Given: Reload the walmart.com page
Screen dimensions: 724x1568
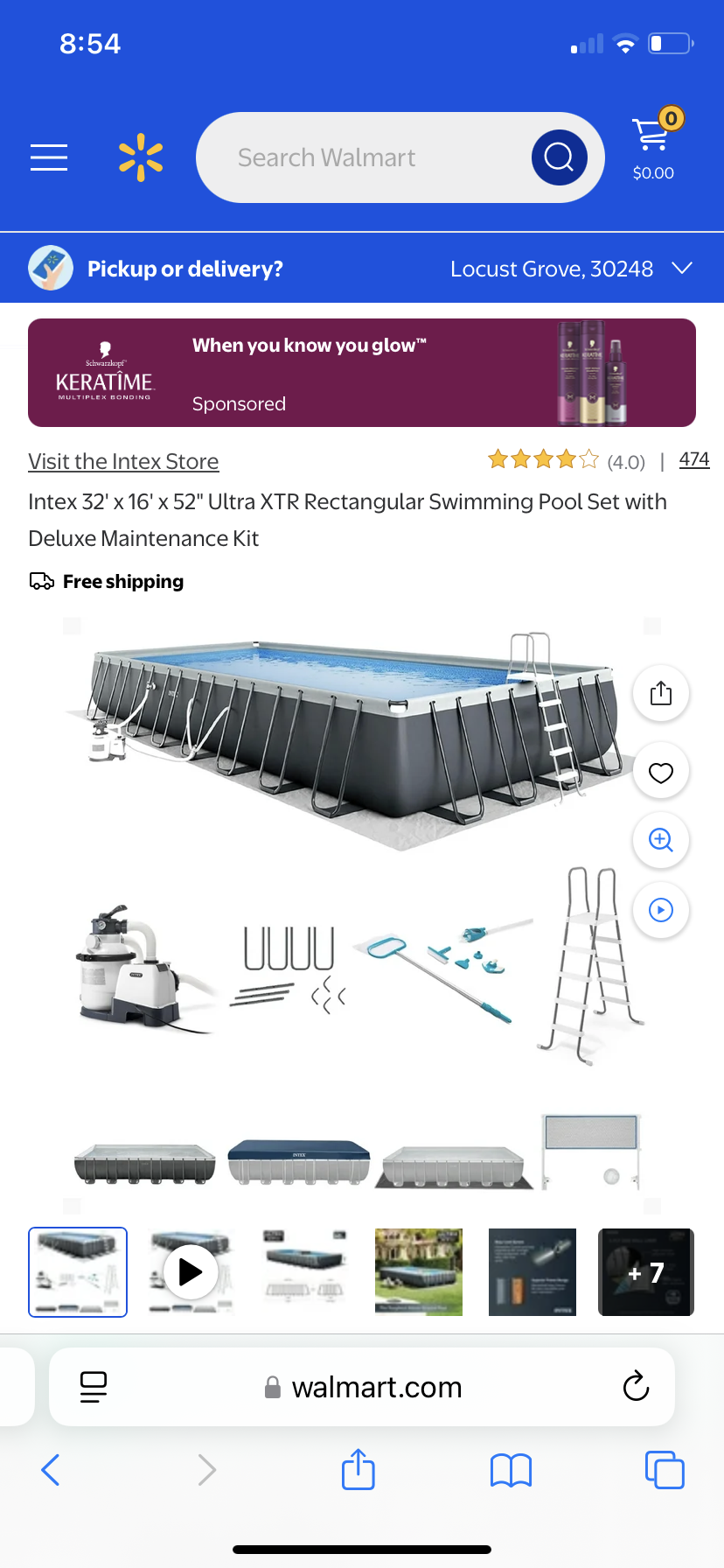Looking at the screenshot, I should coord(636,1386).
